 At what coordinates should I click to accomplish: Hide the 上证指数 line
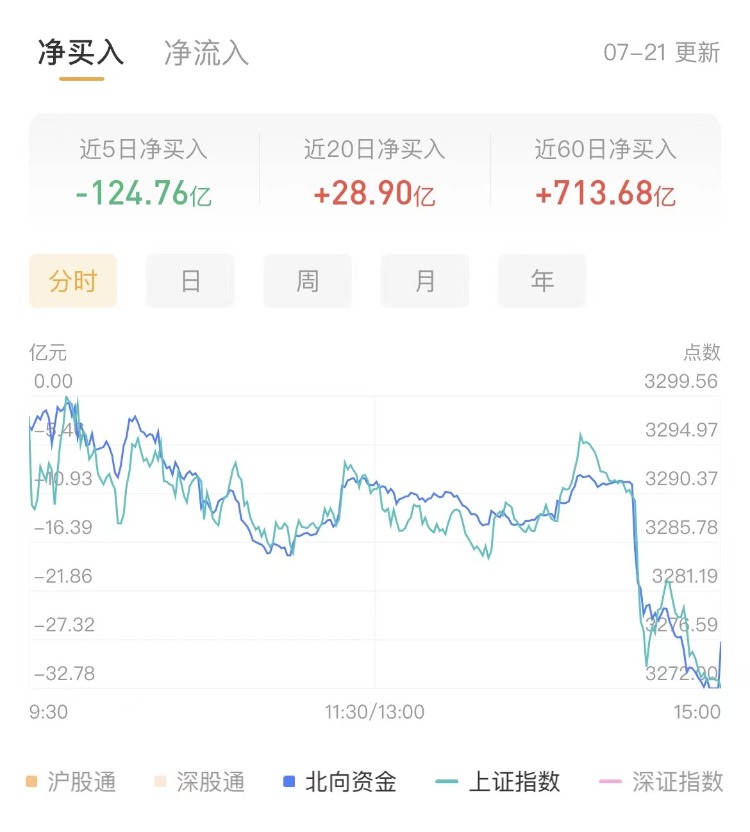(x=499, y=781)
